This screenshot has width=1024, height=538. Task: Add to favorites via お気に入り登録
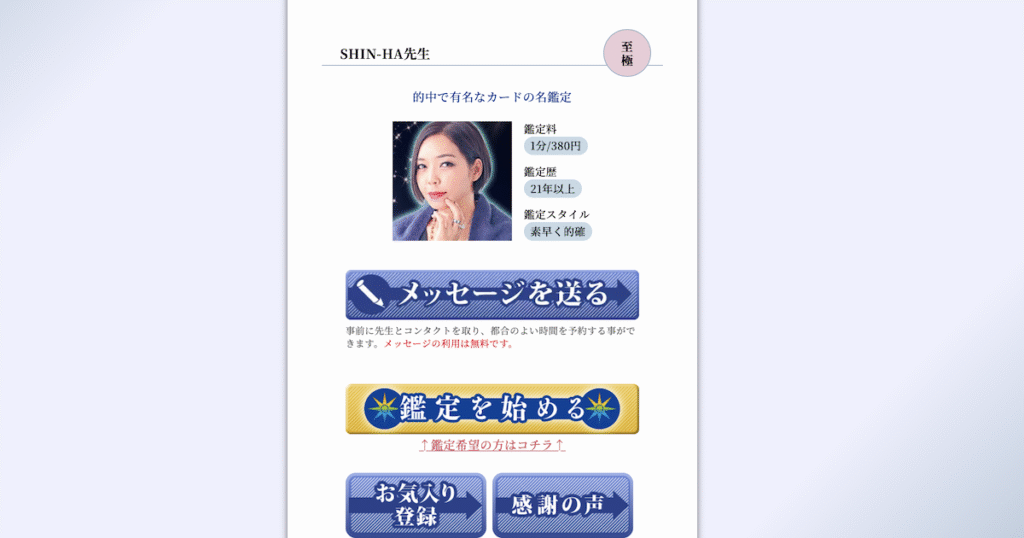(416, 505)
